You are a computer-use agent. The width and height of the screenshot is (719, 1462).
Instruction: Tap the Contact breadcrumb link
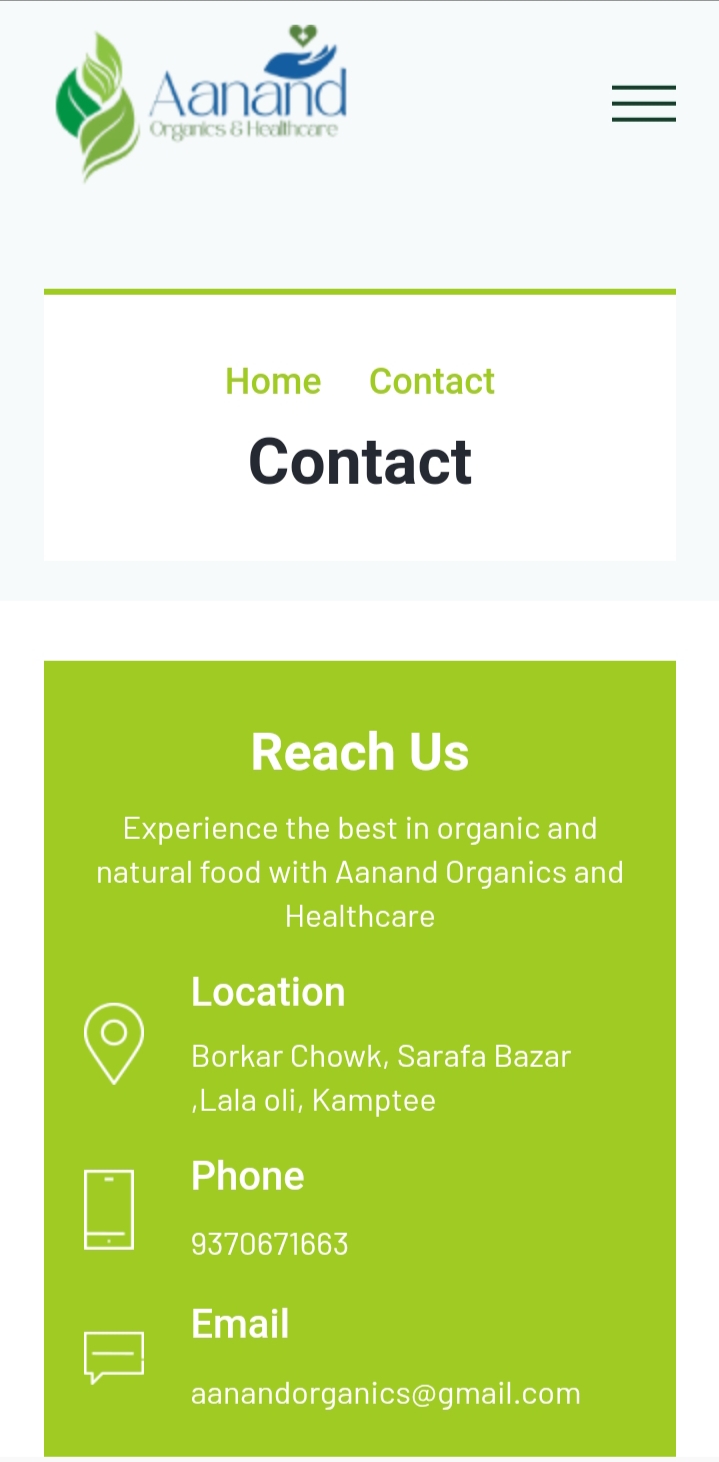(x=432, y=381)
